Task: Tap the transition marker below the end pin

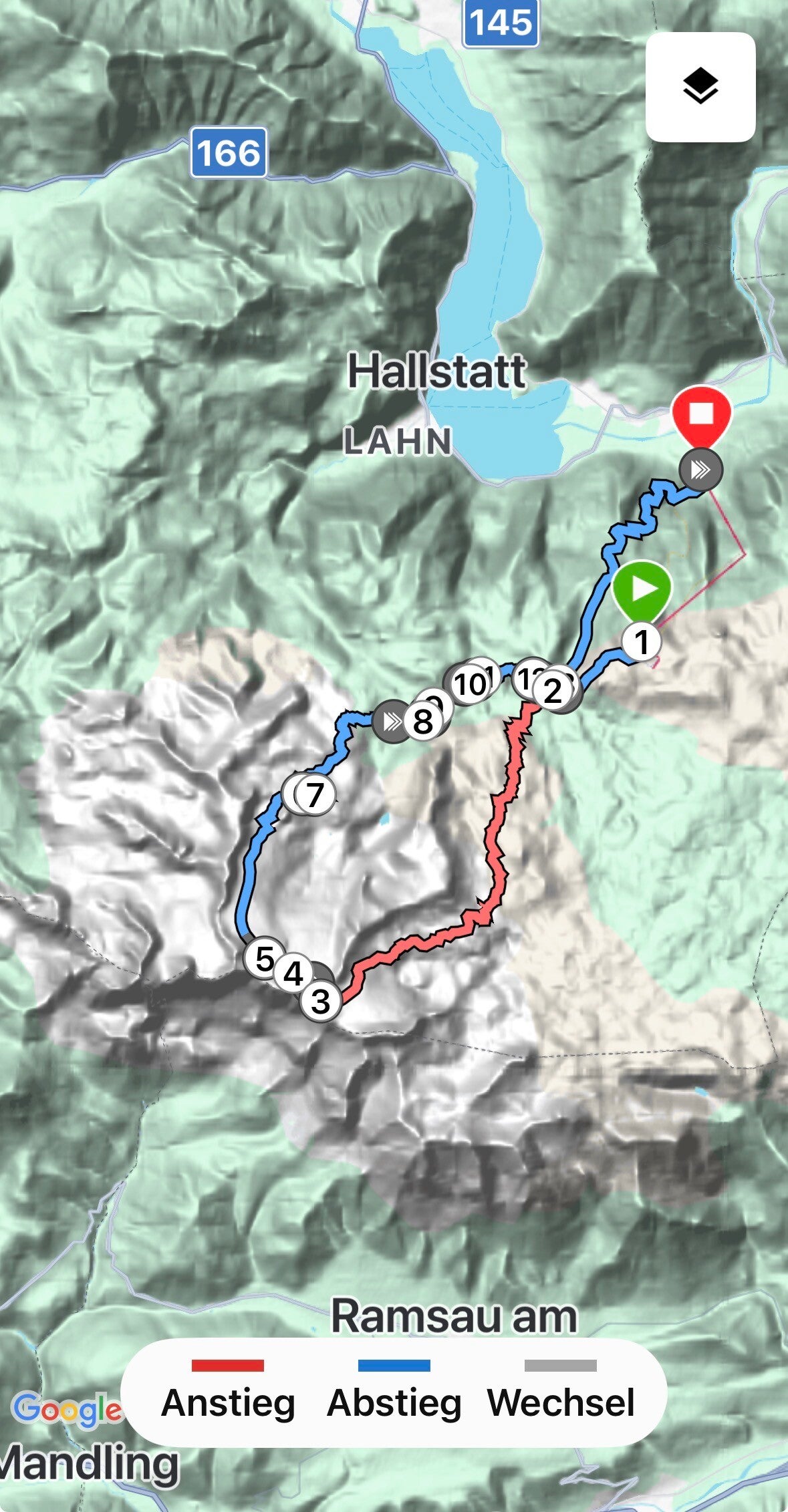Action: pyautogui.click(x=700, y=470)
